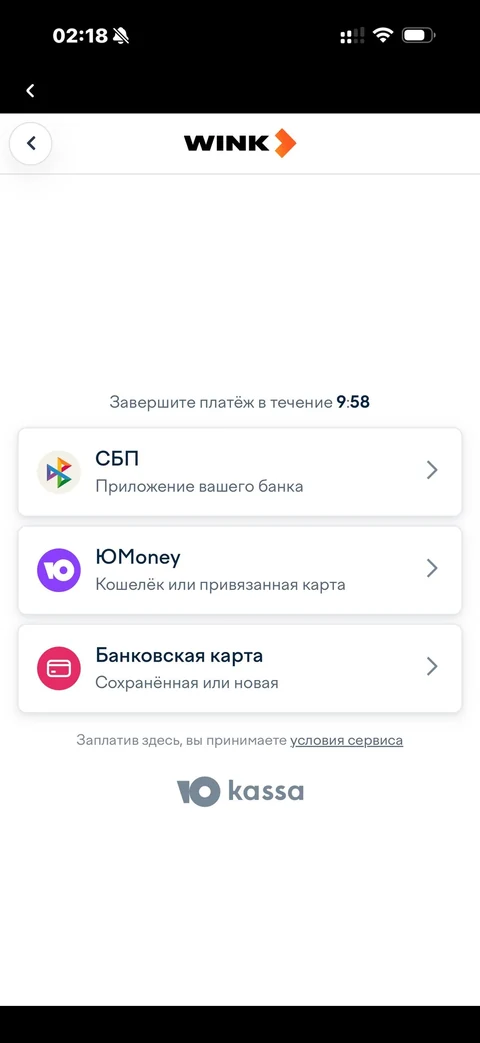The image size is (480, 1043).
Task: Tap the back arrow in the black top bar
Action: tap(30, 90)
